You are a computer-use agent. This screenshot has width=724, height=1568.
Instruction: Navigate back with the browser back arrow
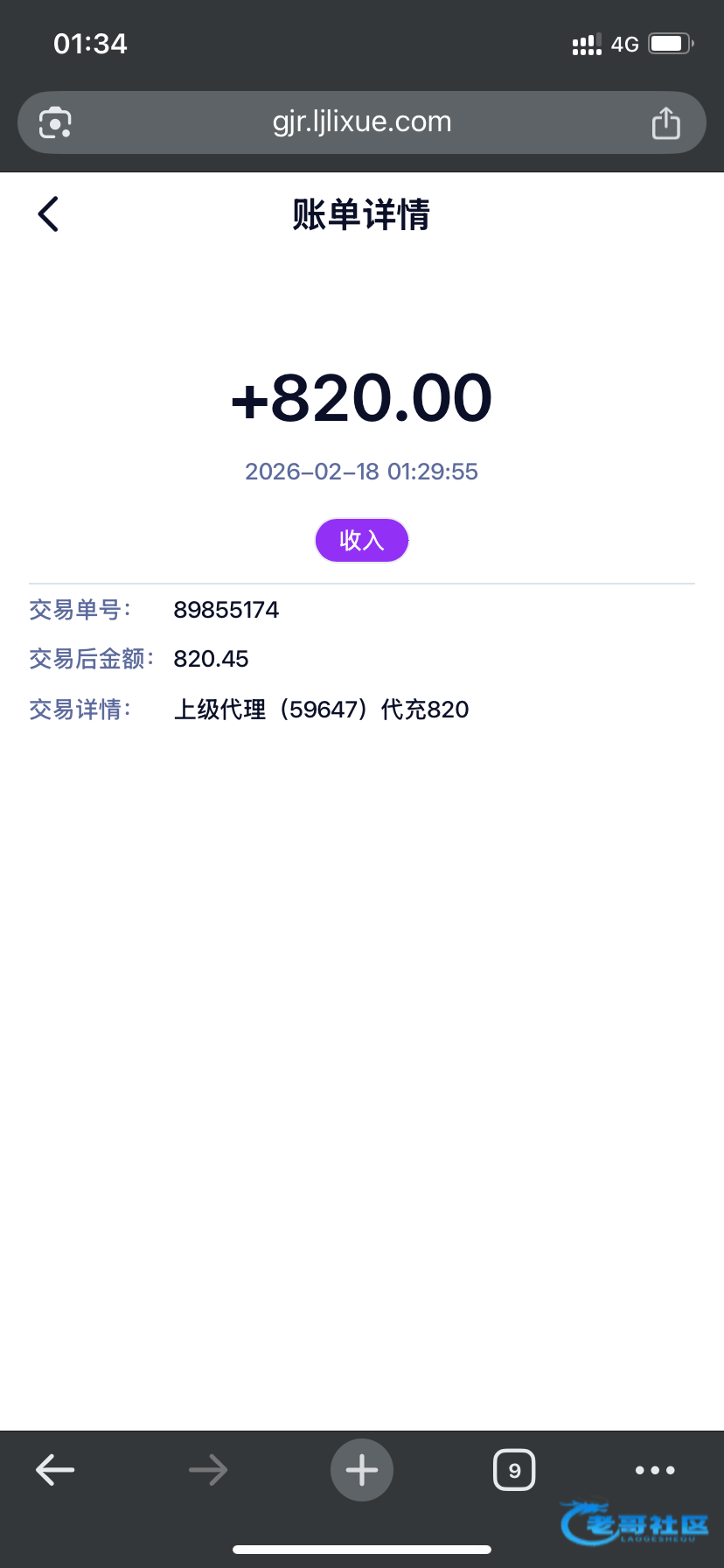[55, 1470]
